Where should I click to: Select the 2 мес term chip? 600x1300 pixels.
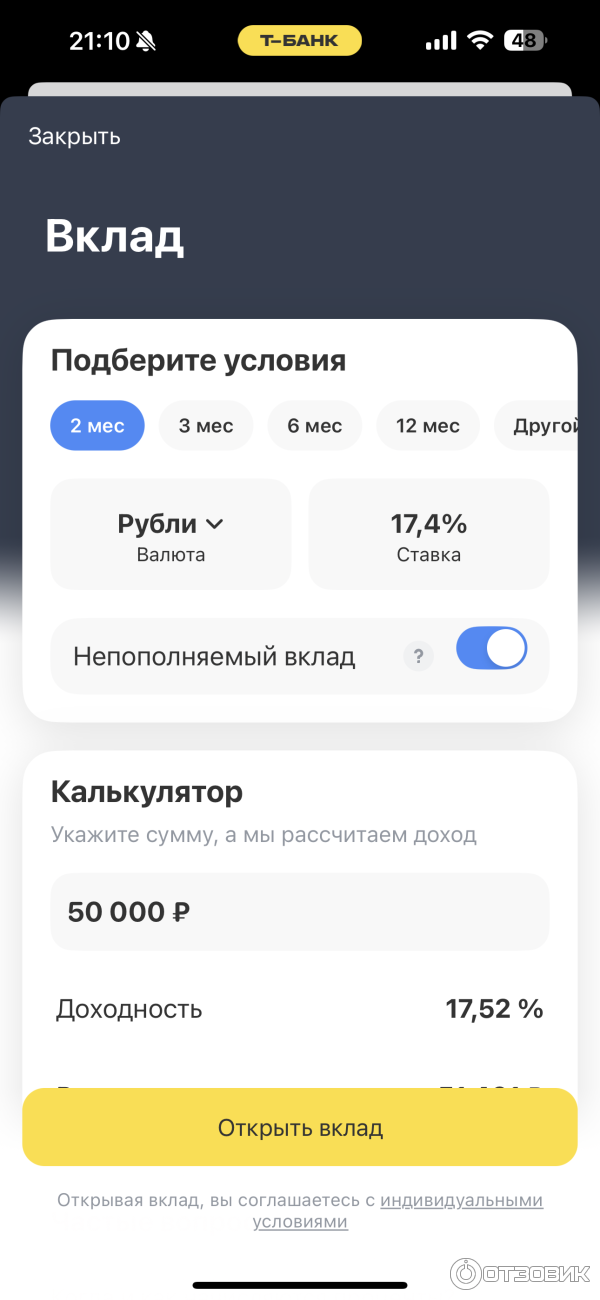(97, 426)
